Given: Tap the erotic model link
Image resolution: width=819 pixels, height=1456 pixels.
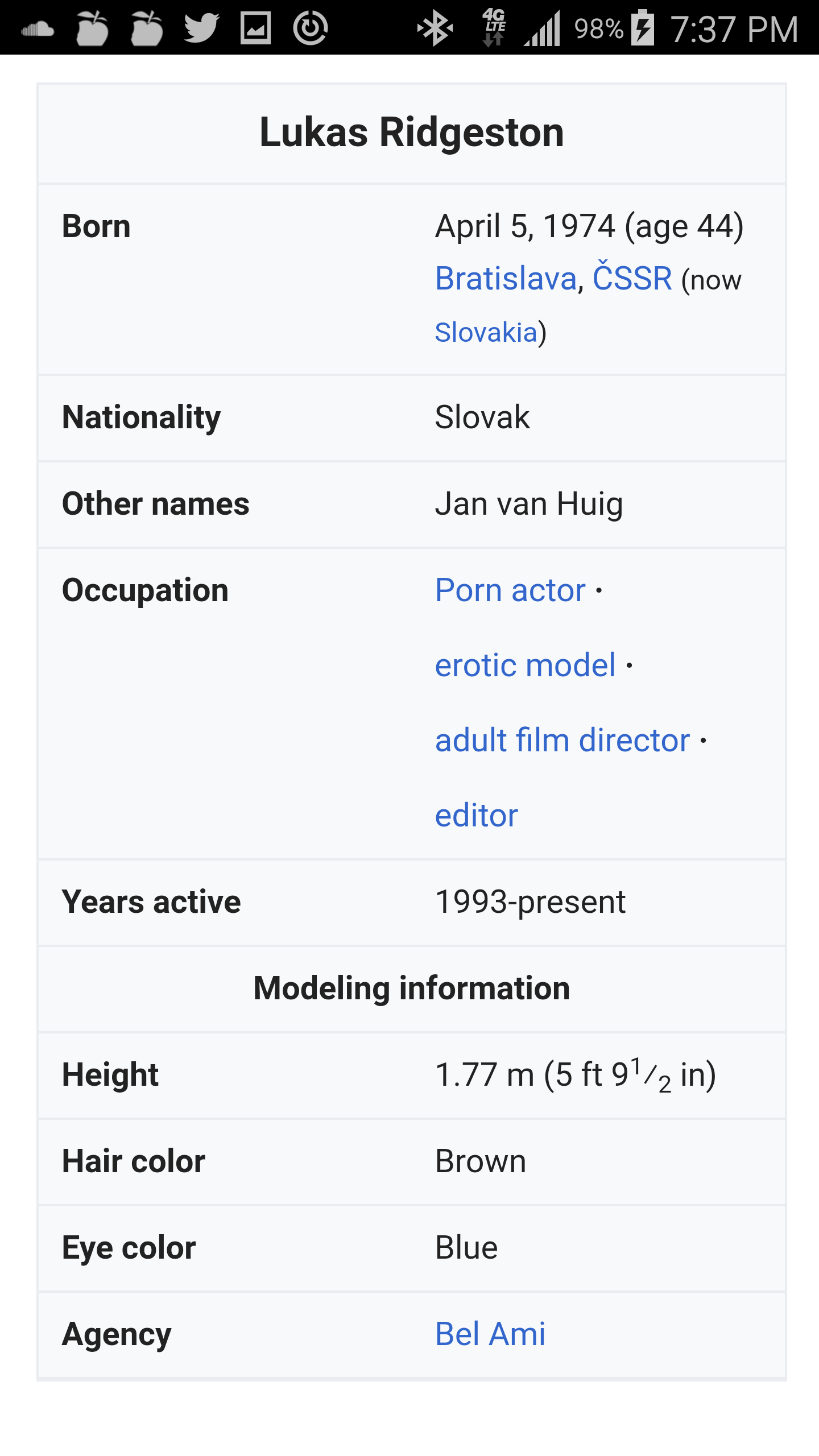Looking at the screenshot, I should click(525, 665).
